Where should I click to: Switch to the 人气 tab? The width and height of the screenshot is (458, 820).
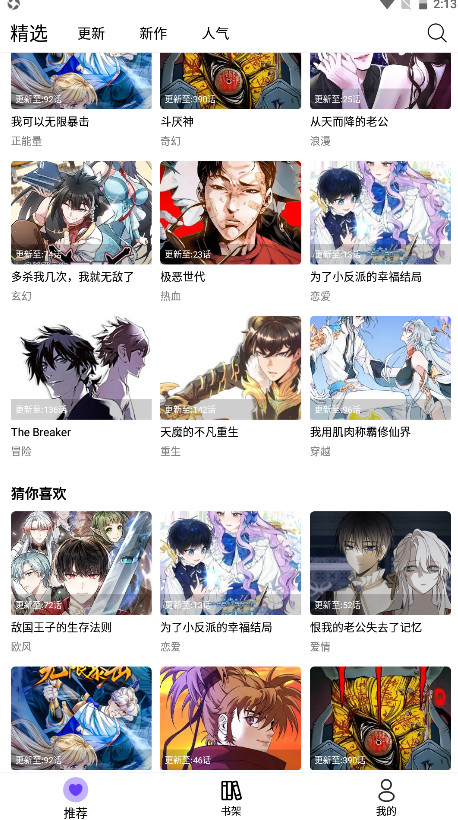[x=215, y=33]
